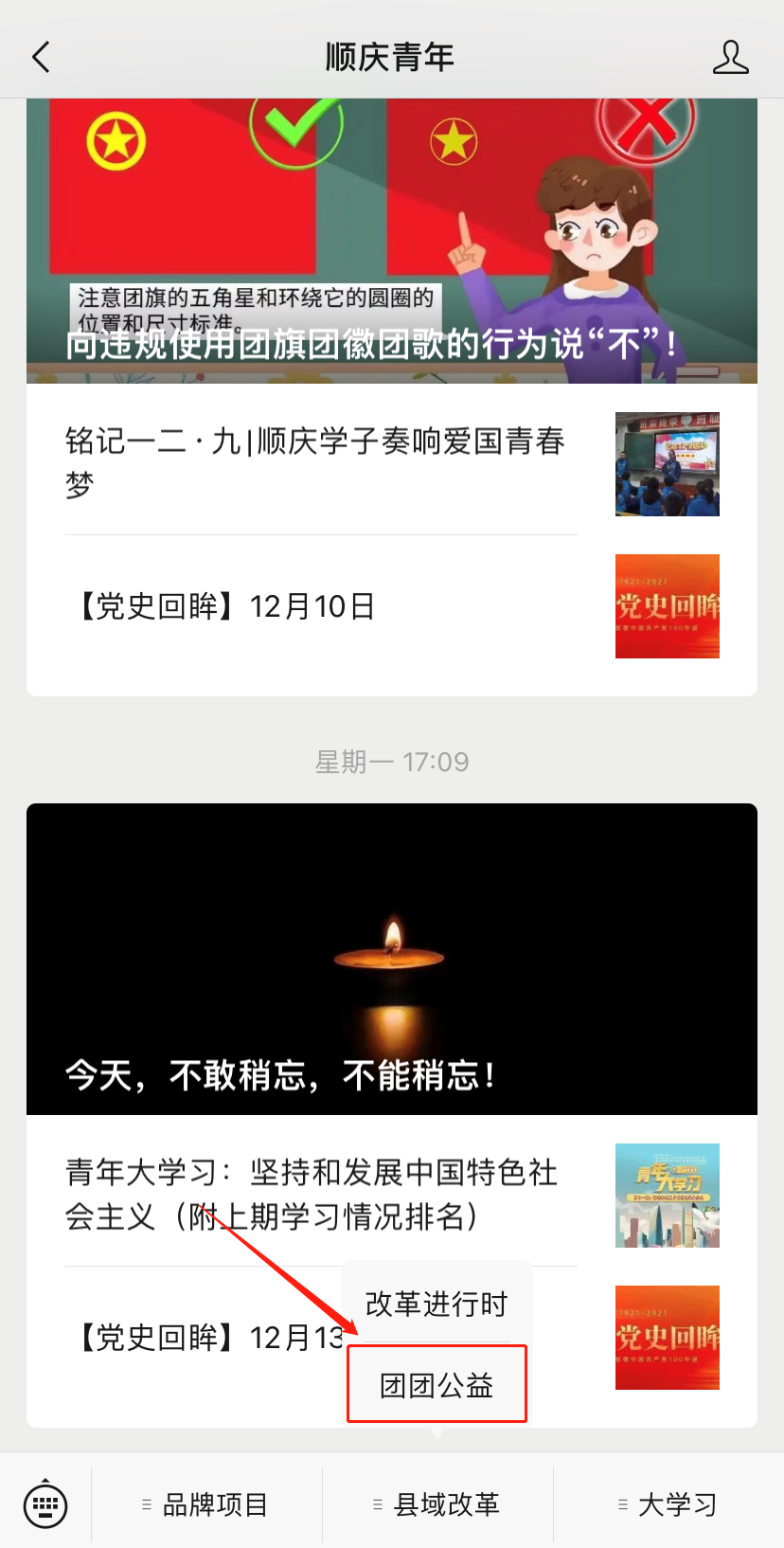Screen dimensions: 784x1548
Task: Open the 大学习 bottom menu
Action: [x=668, y=1504]
